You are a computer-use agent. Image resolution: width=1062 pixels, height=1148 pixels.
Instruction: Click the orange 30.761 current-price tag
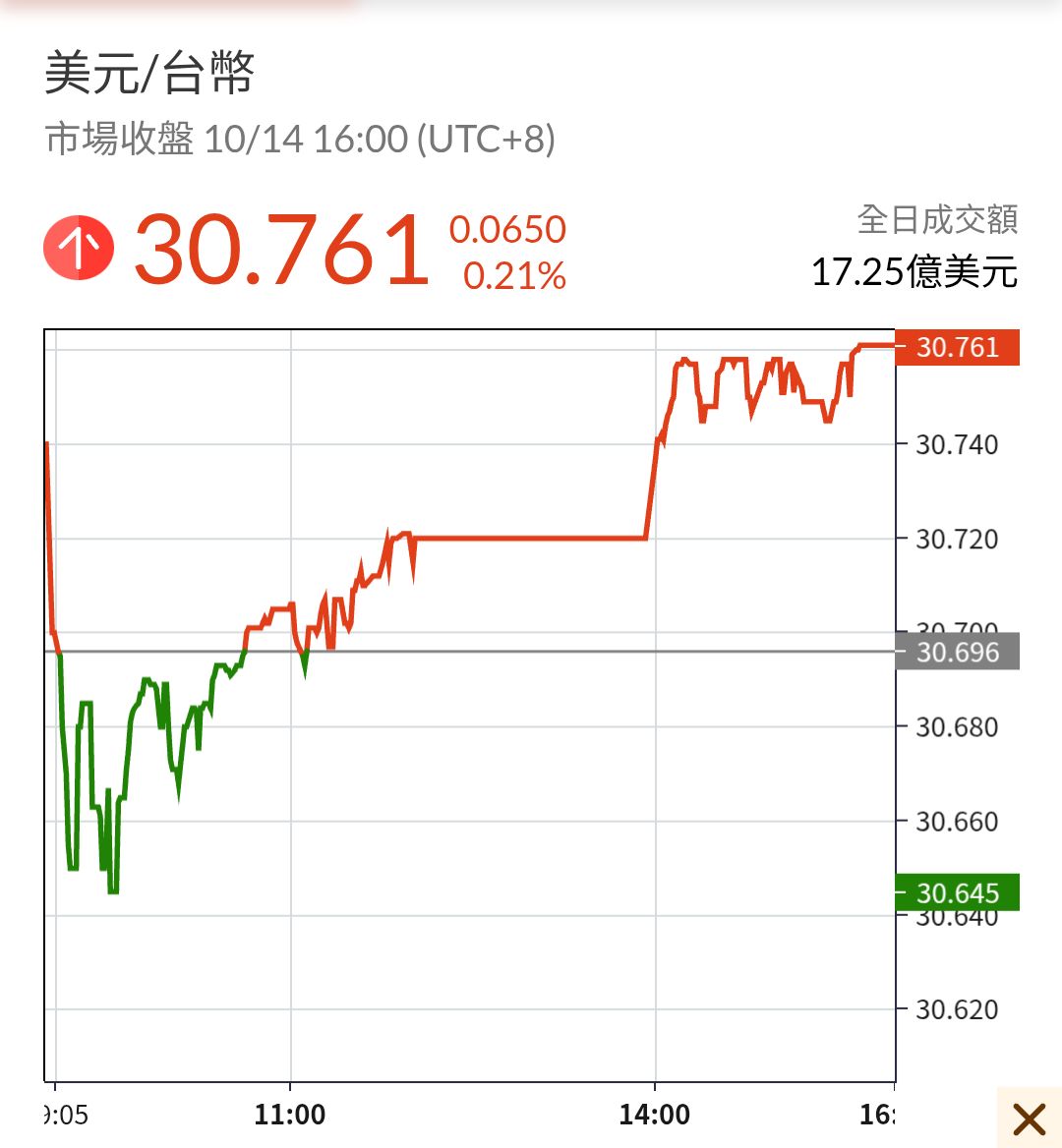(959, 348)
